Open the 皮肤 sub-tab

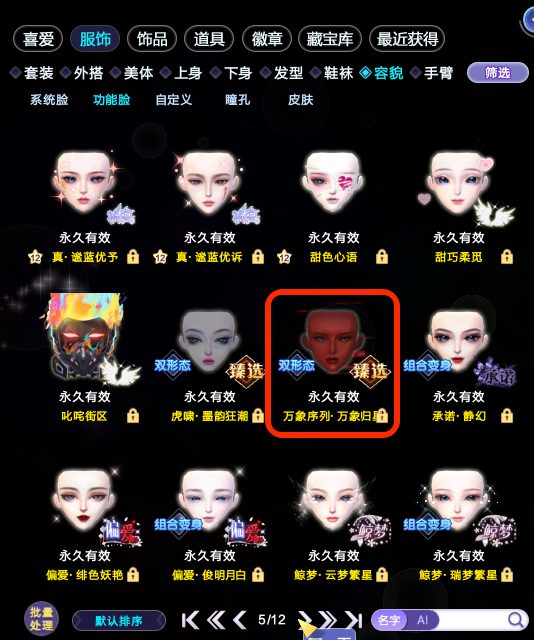[300, 100]
